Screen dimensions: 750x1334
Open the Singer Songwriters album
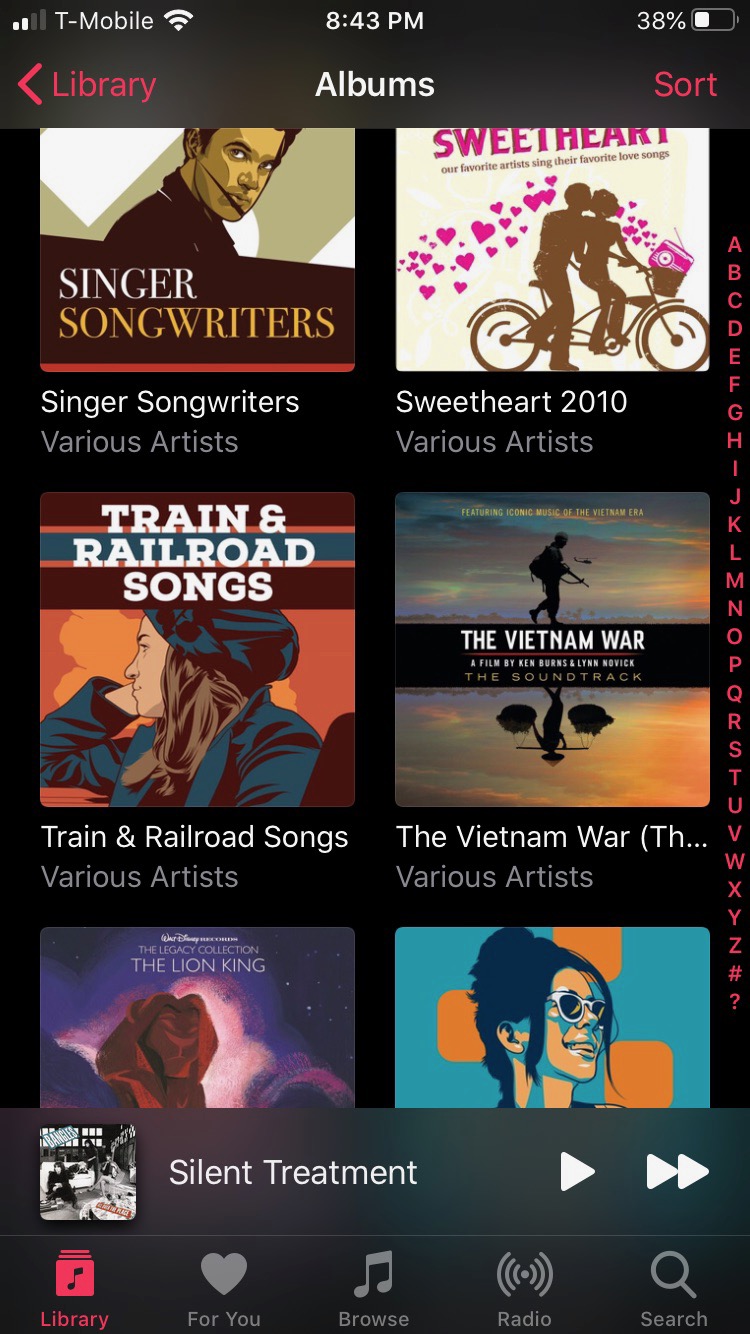(x=197, y=250)
